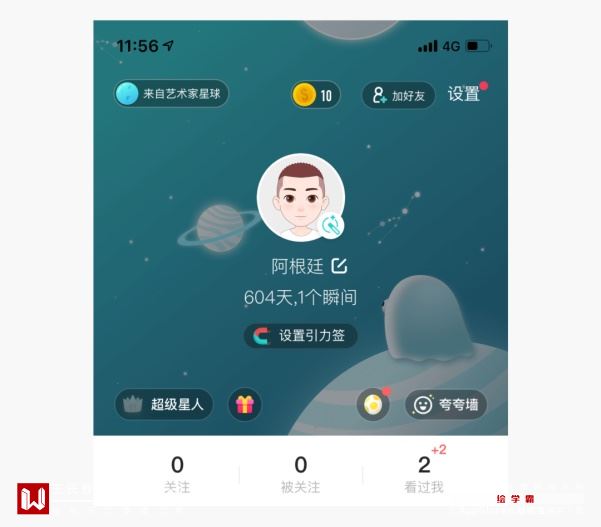
Task: Tap 设置引力签 button
Action: (x=301, y=336)
